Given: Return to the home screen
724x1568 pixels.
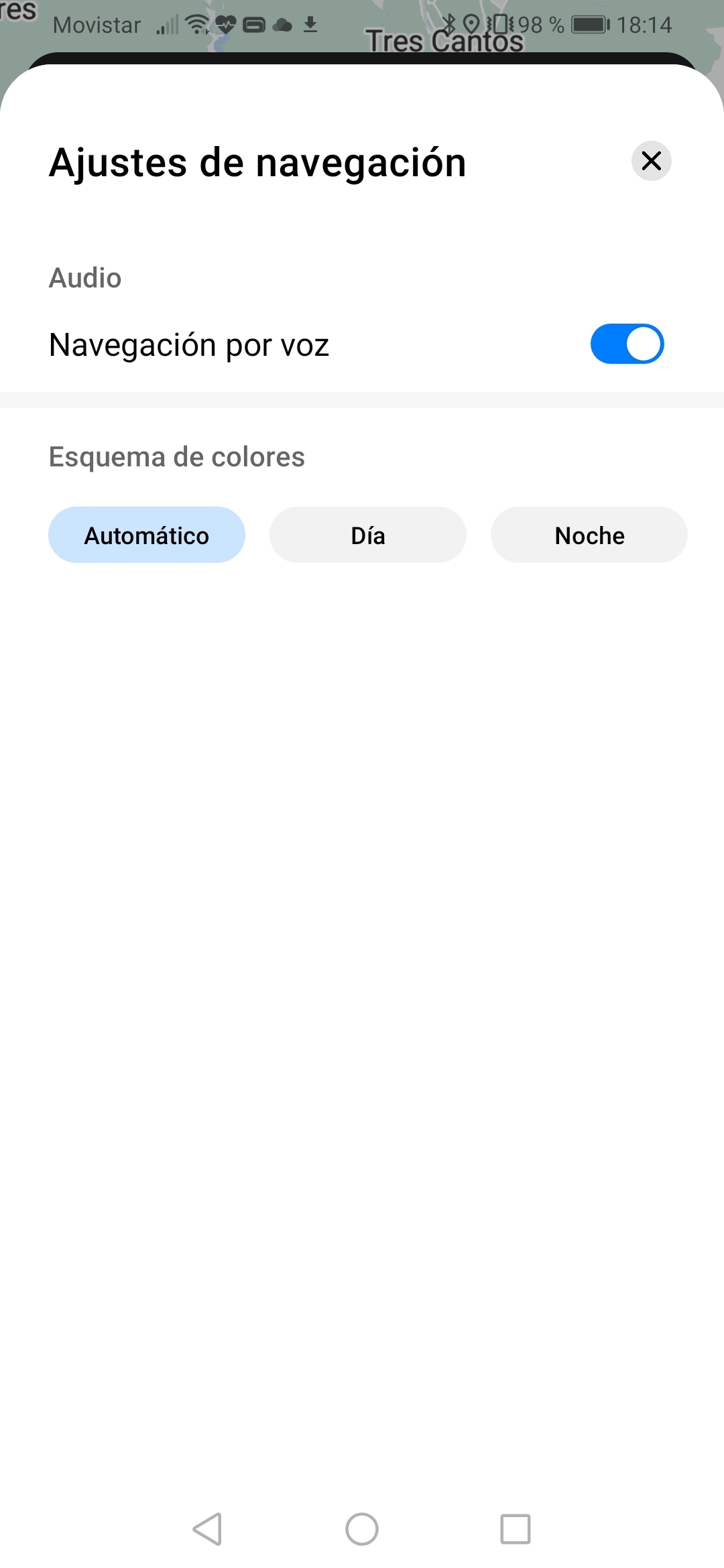Looking at the screenshot, I should coord(362,1529).
